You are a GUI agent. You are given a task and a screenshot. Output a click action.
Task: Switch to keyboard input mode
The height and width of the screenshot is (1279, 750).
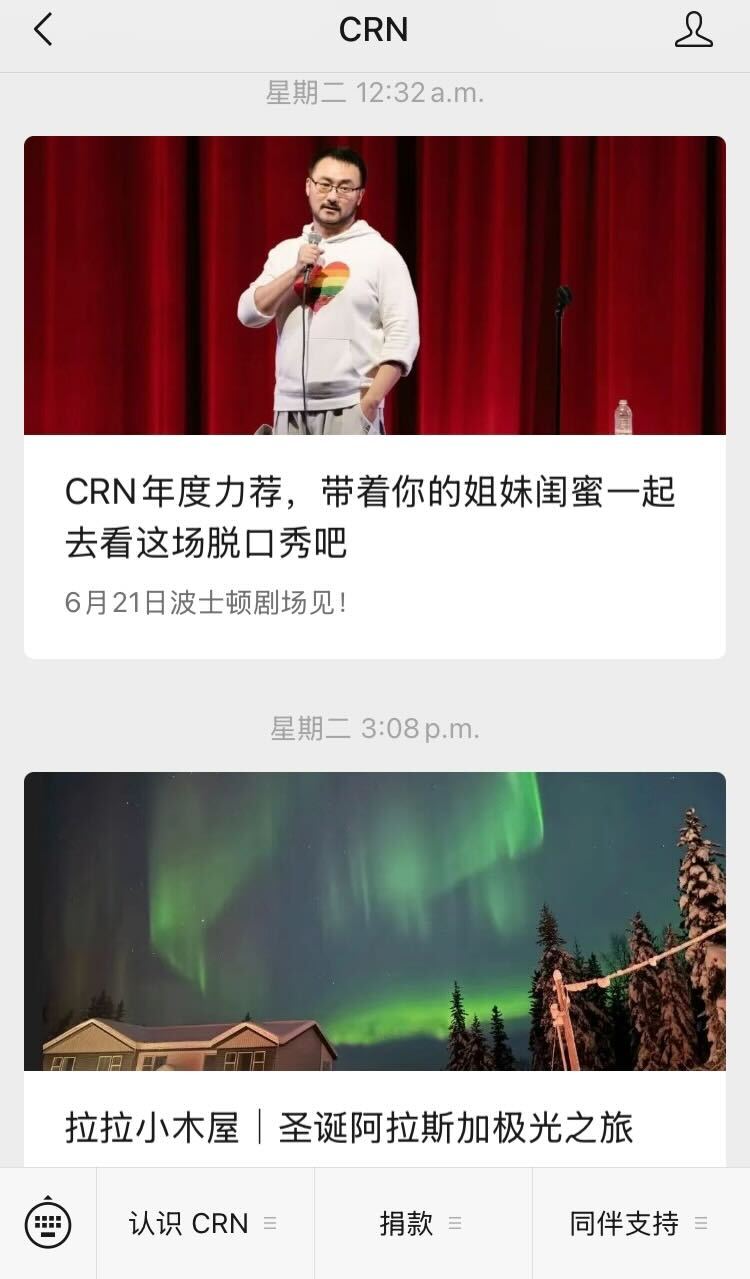coord(48,1222)
